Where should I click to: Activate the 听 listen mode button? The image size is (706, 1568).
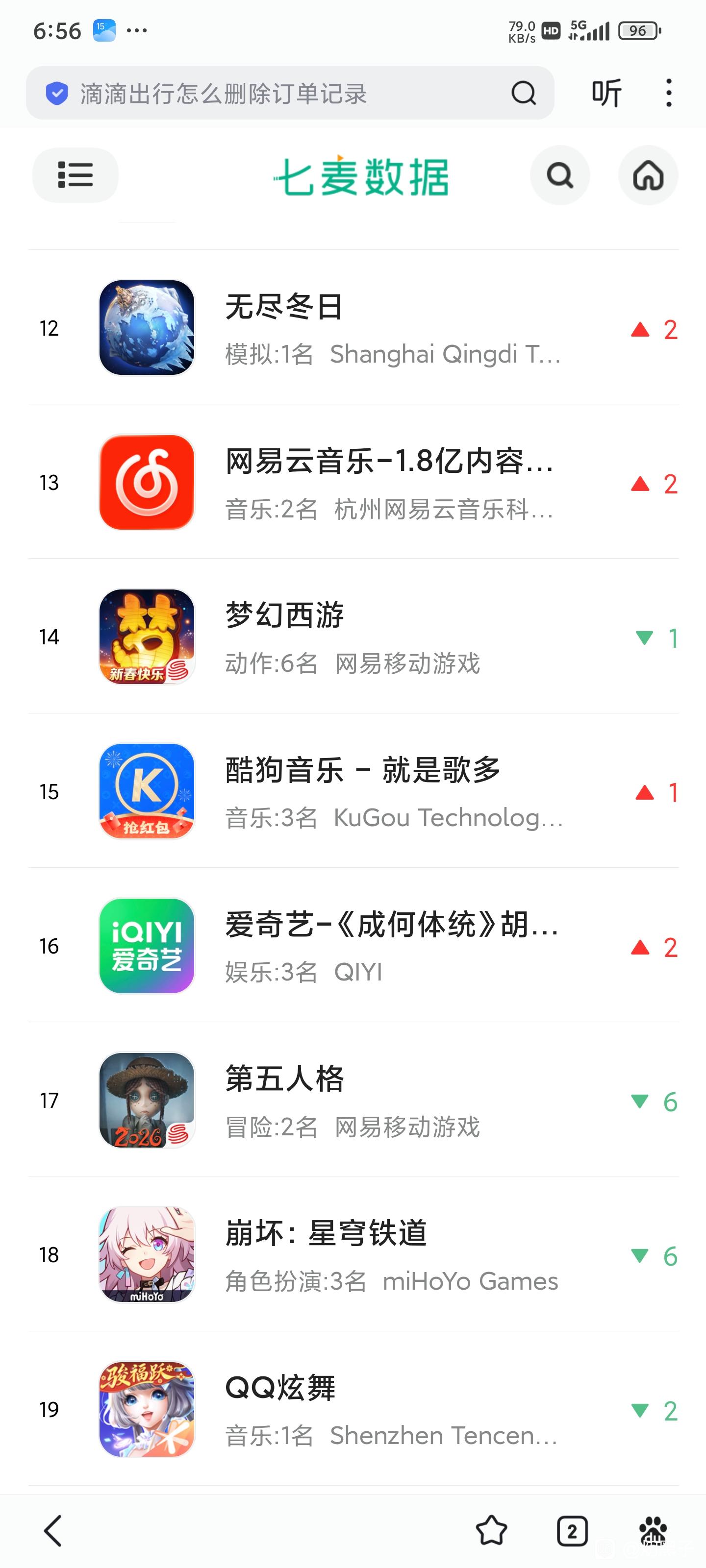(606, 93)
